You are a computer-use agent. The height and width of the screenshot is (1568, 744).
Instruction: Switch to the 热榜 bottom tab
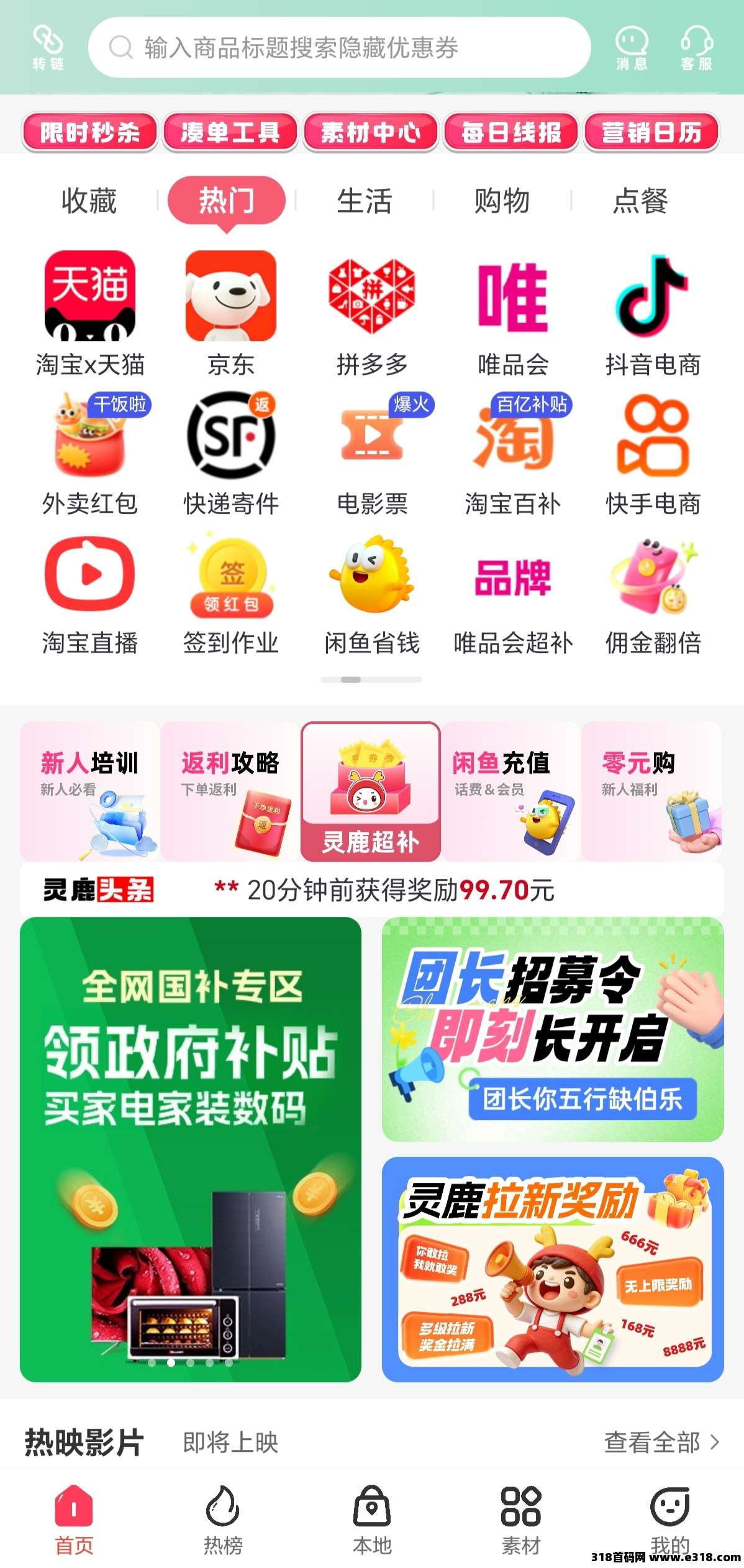[x=223, y=1518]
